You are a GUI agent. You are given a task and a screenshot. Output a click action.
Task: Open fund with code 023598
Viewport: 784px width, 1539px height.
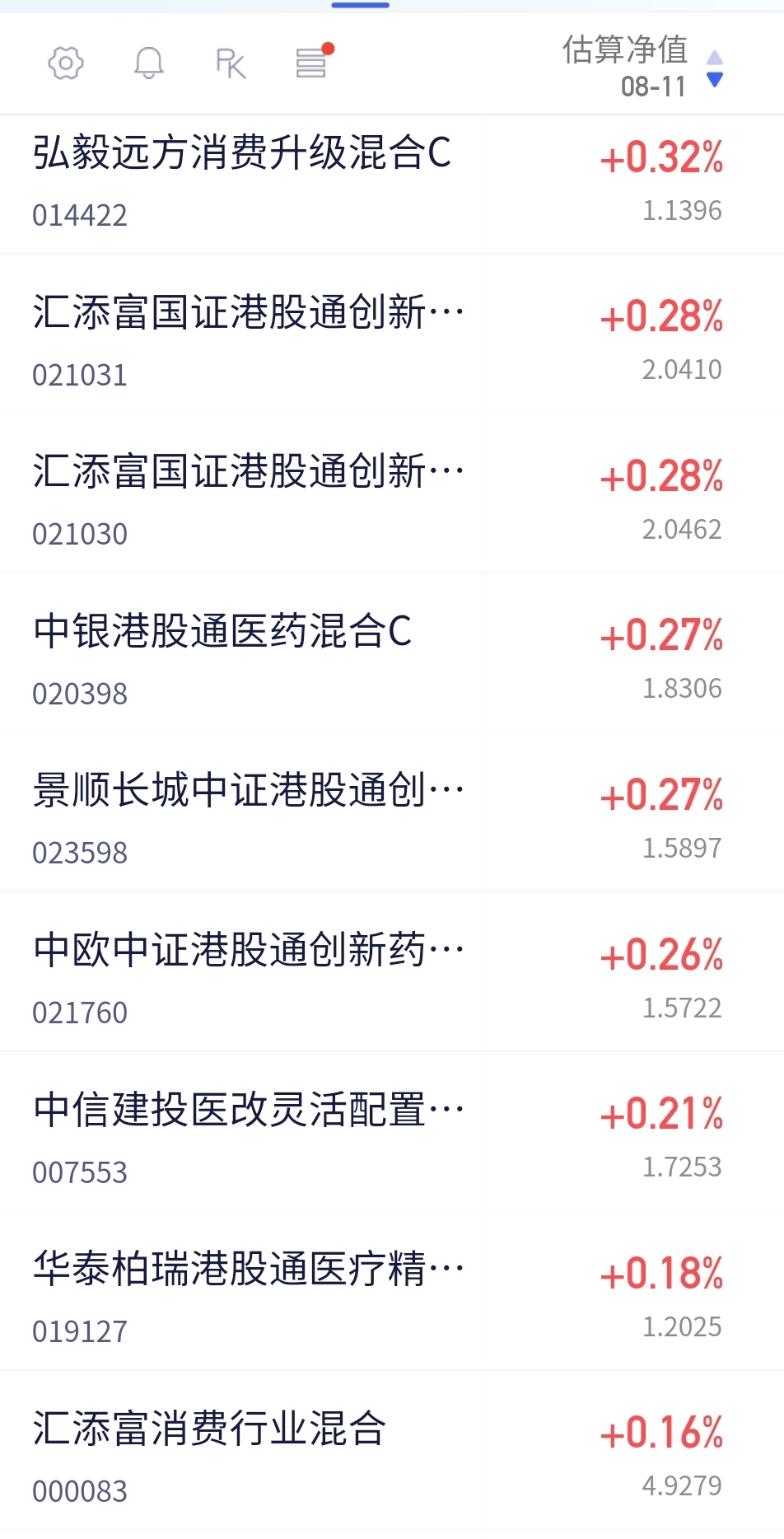click(x=392, y=812)
